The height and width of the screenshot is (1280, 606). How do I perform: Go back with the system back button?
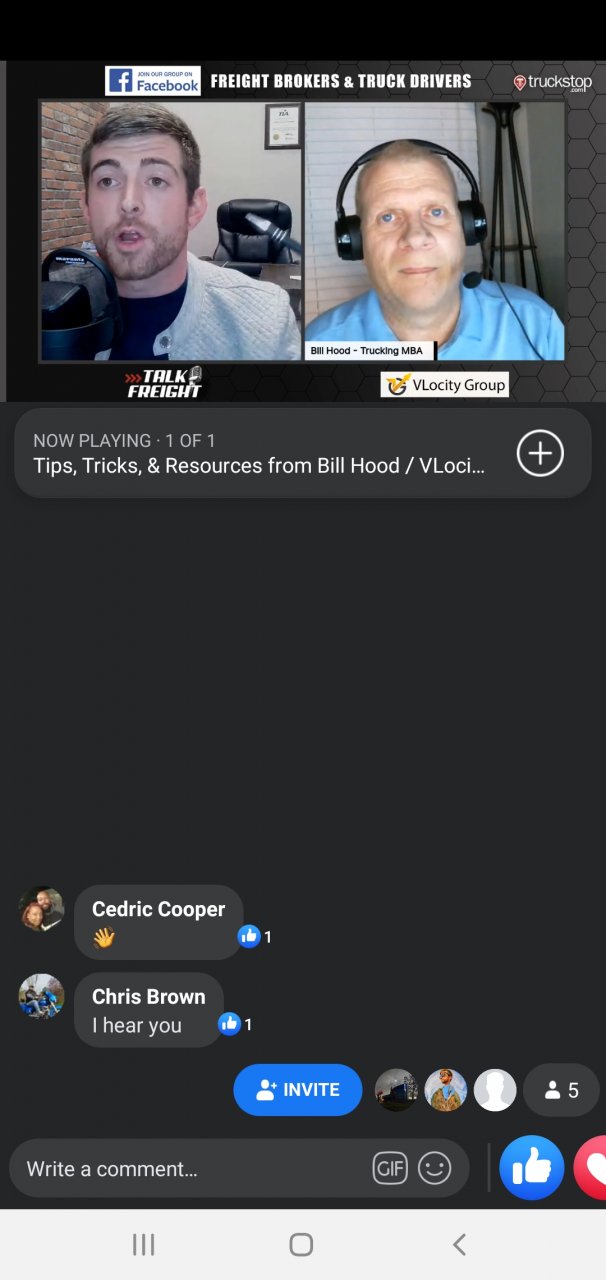[459, 1244]
